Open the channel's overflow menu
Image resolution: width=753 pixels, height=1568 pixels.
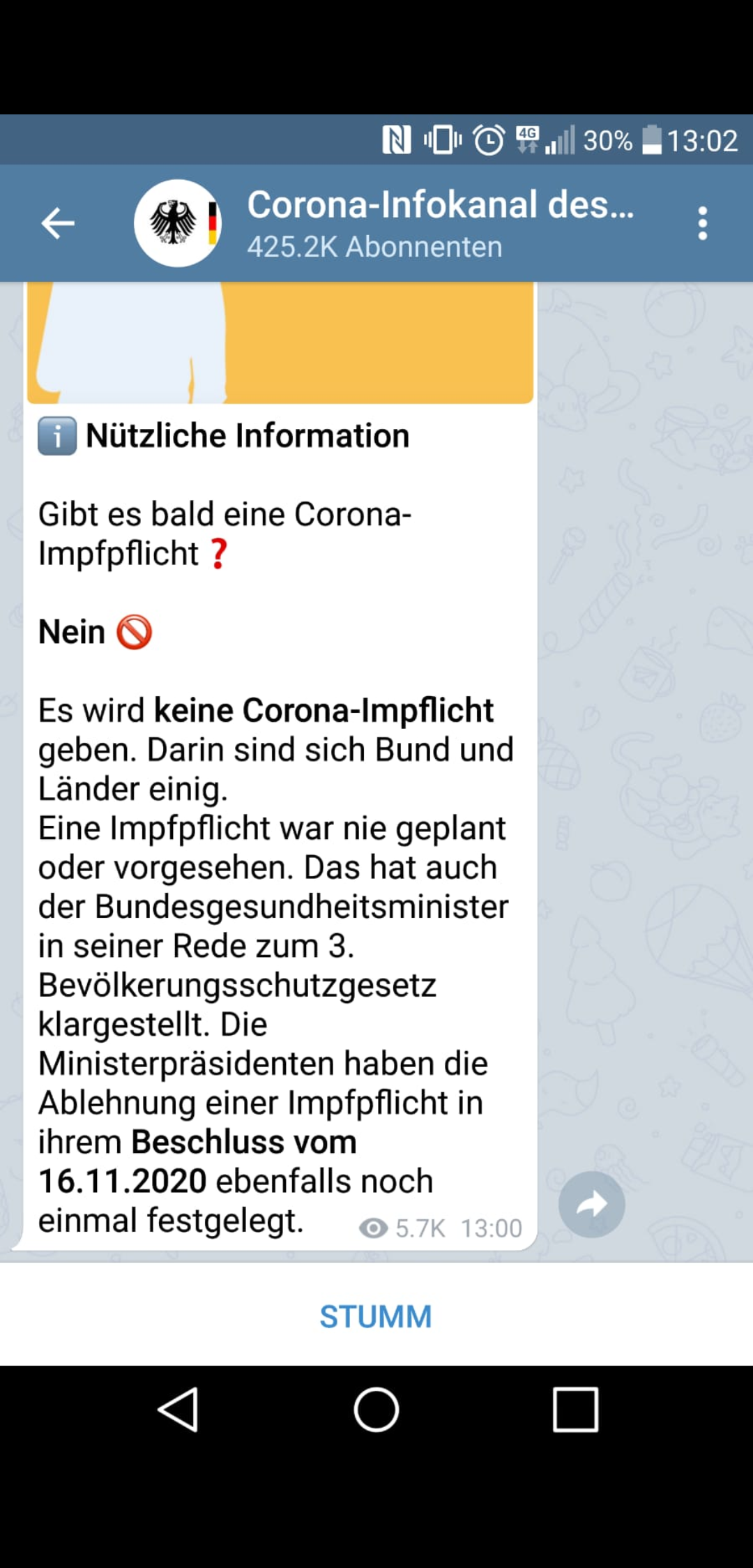coord(702,223)
